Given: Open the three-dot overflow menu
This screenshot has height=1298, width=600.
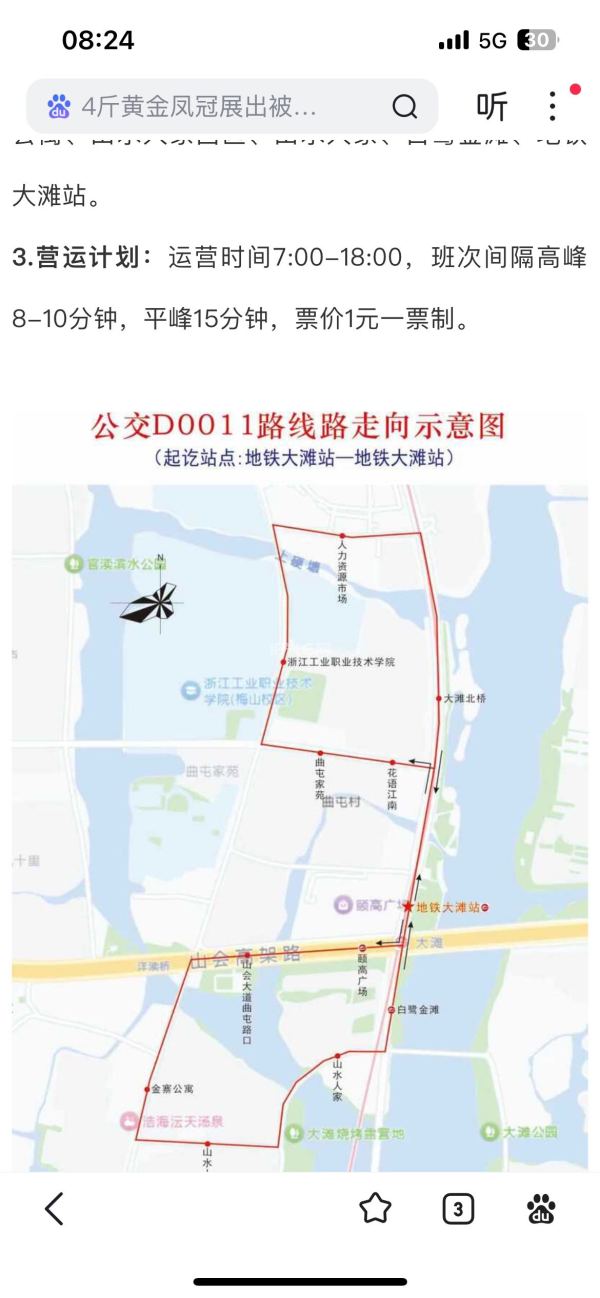Looking at the screenshot, I should (x=552, y=106).
